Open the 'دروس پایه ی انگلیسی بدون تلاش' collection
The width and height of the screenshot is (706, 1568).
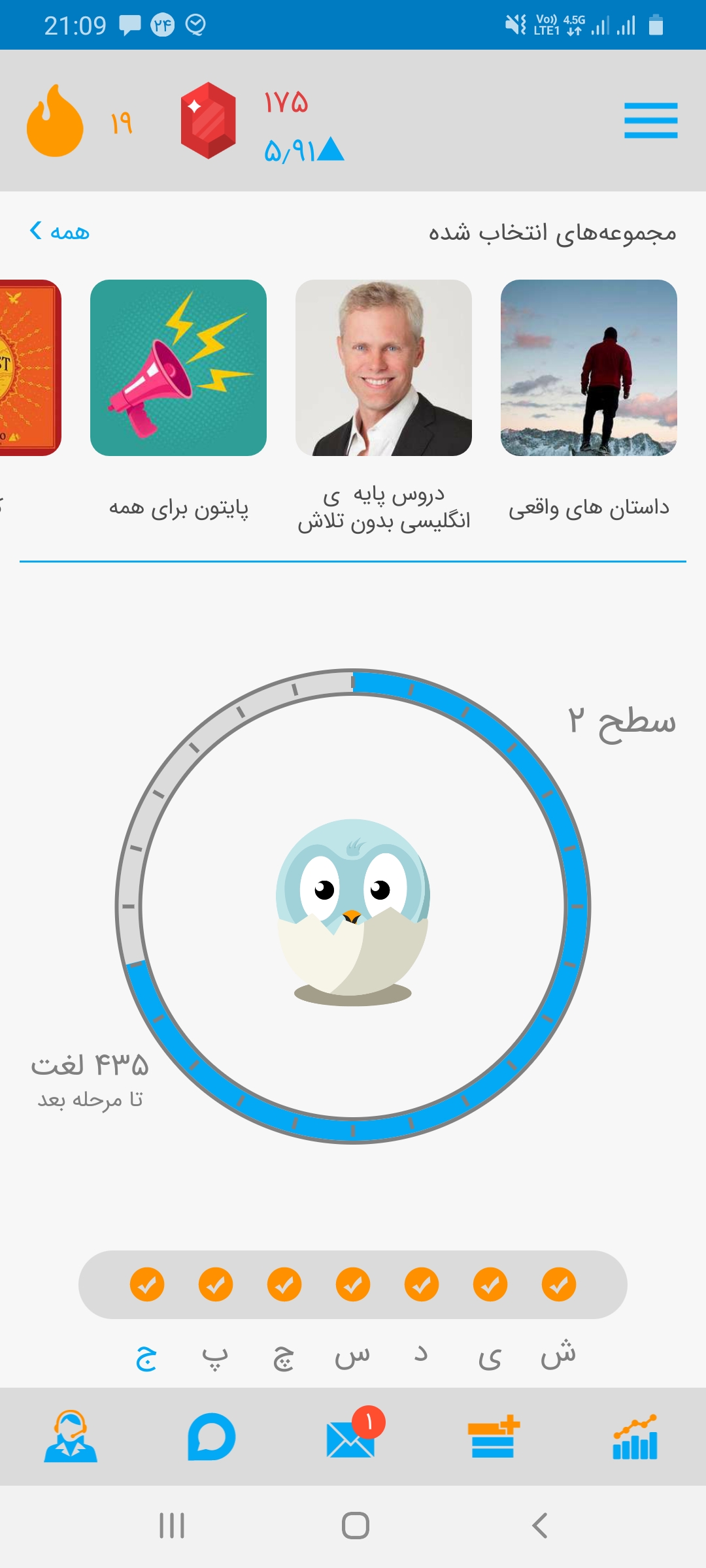[384, 368]
